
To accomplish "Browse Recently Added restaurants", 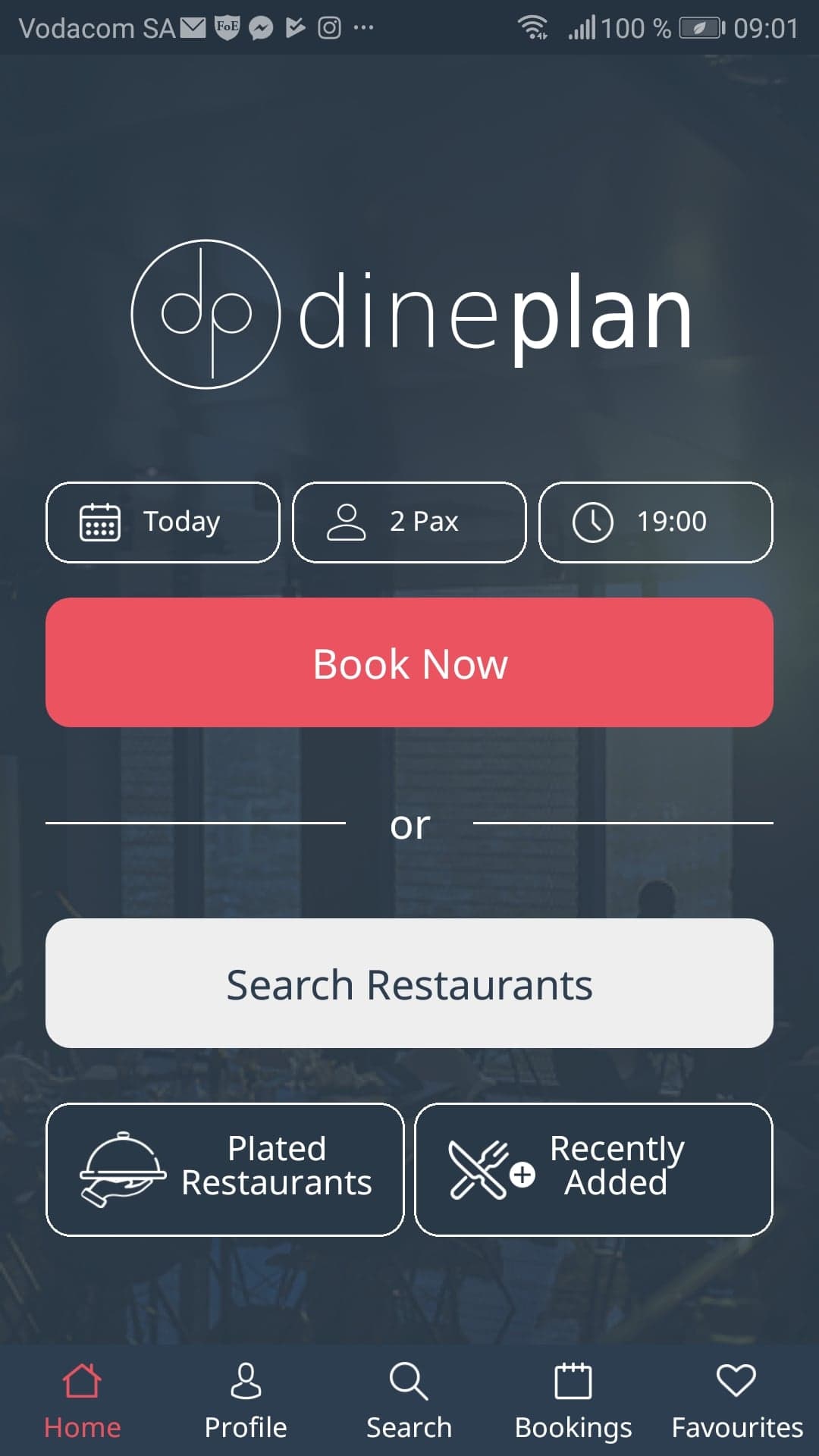I will [x=594, y=1169].
